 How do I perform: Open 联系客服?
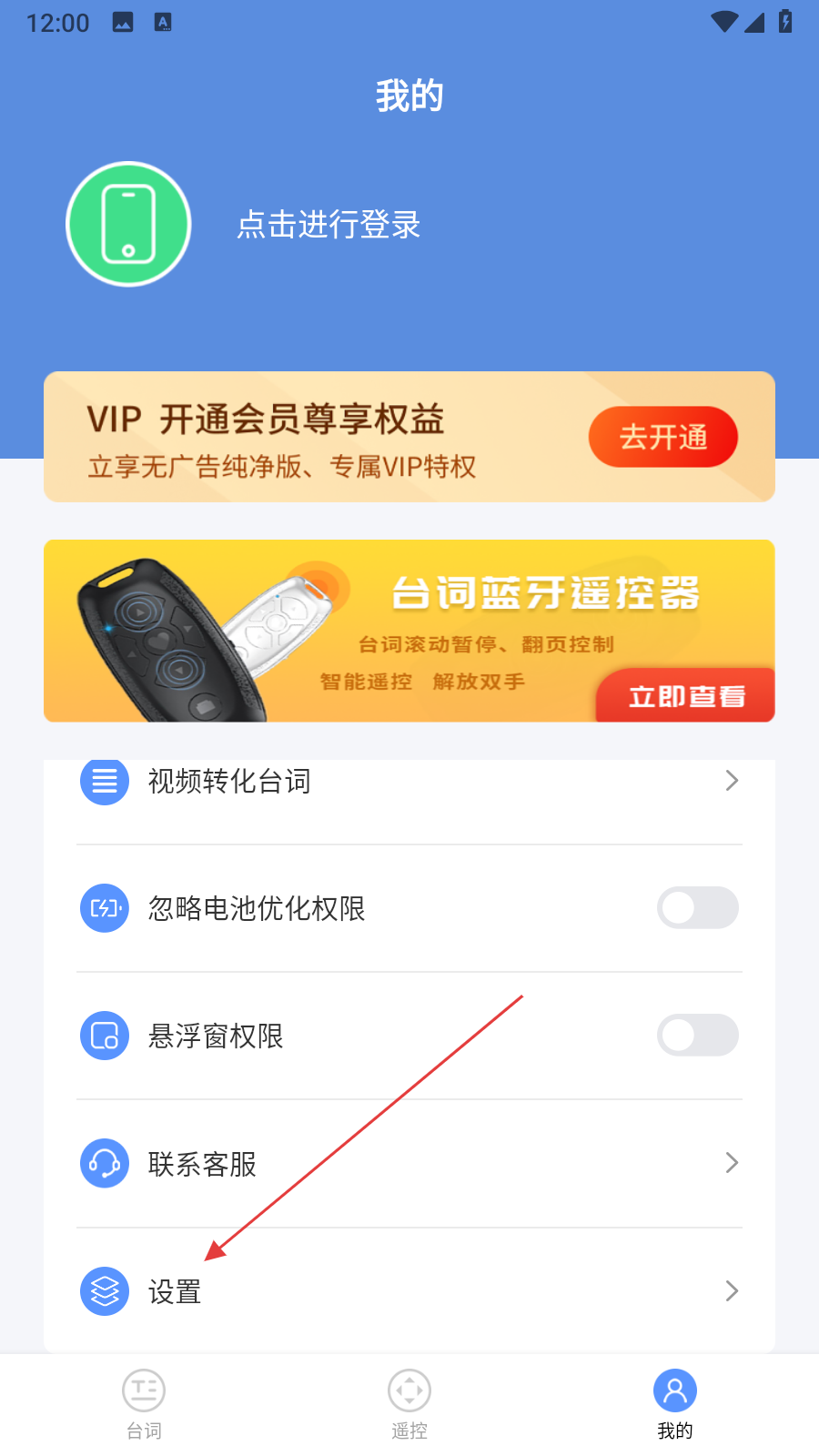409,1164
